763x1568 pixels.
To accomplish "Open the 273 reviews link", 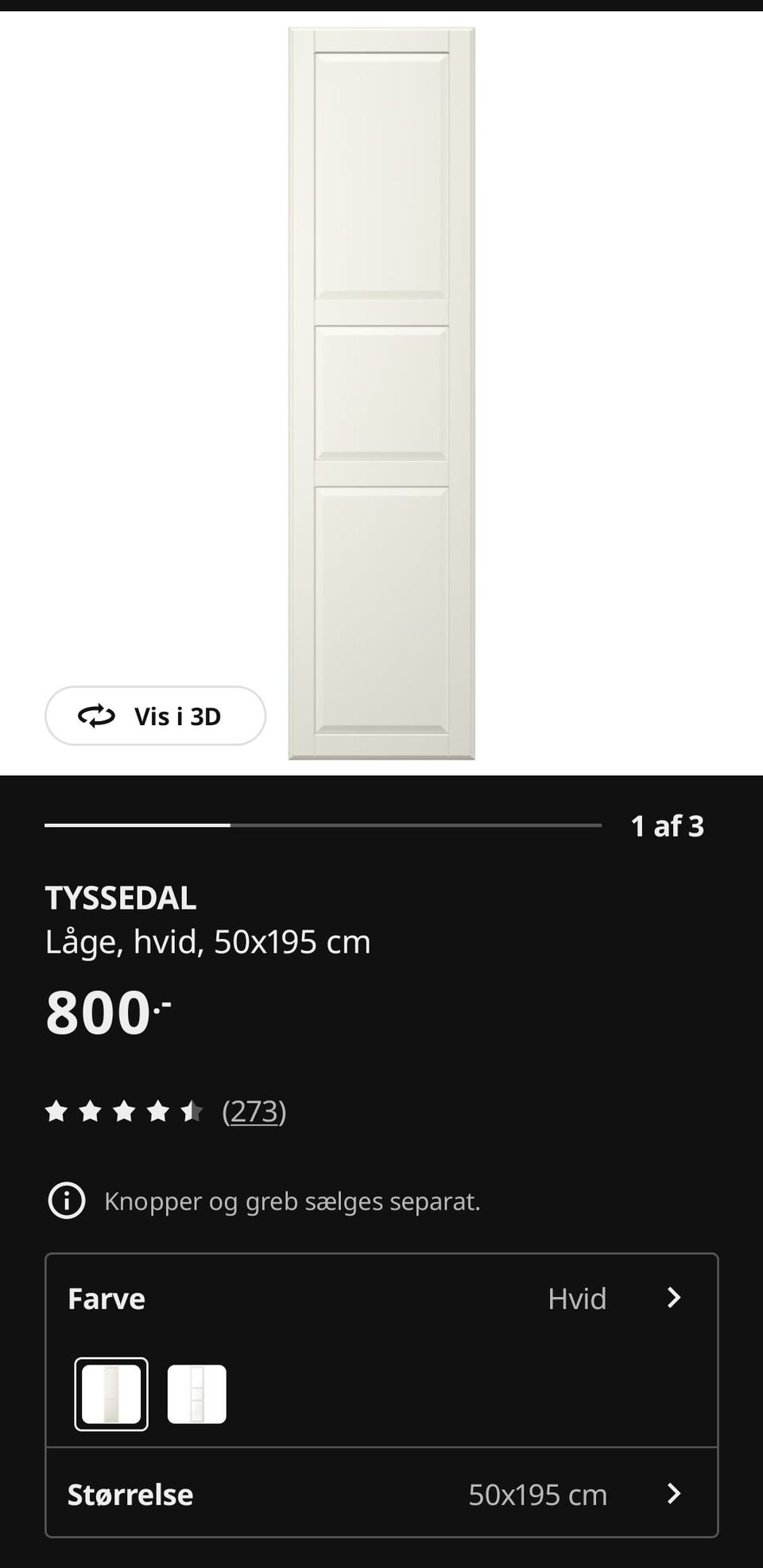I will click(x=254, y=1111).
